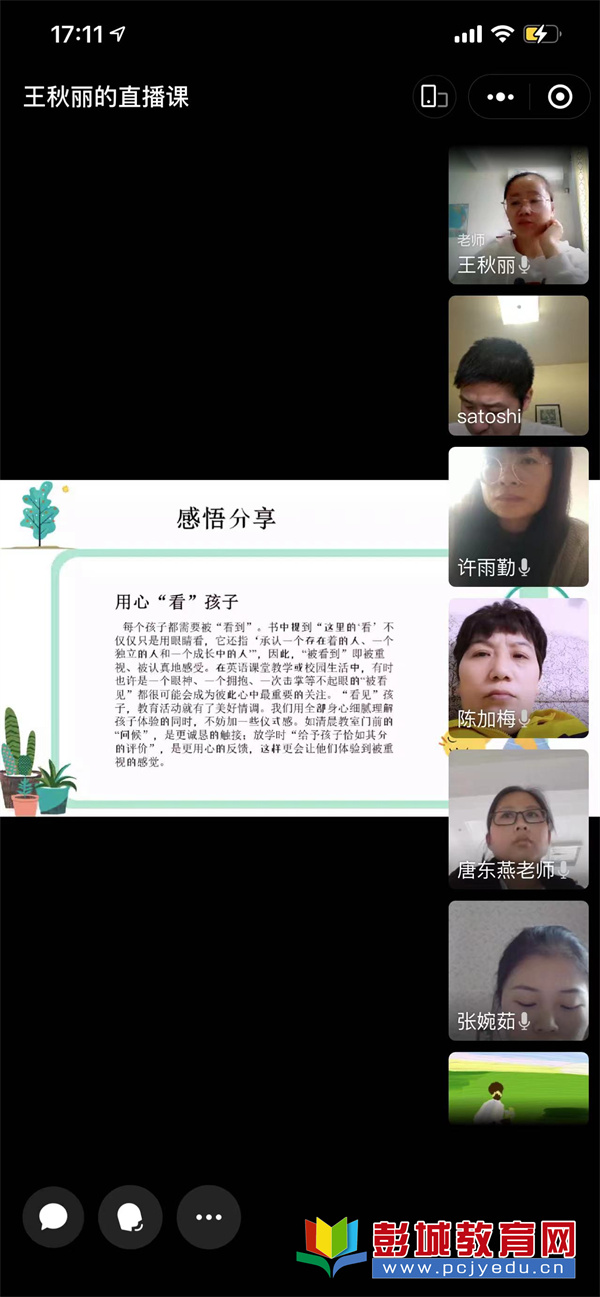
Task: Select satoshi's video tile
Action: [x=518, y=365]
